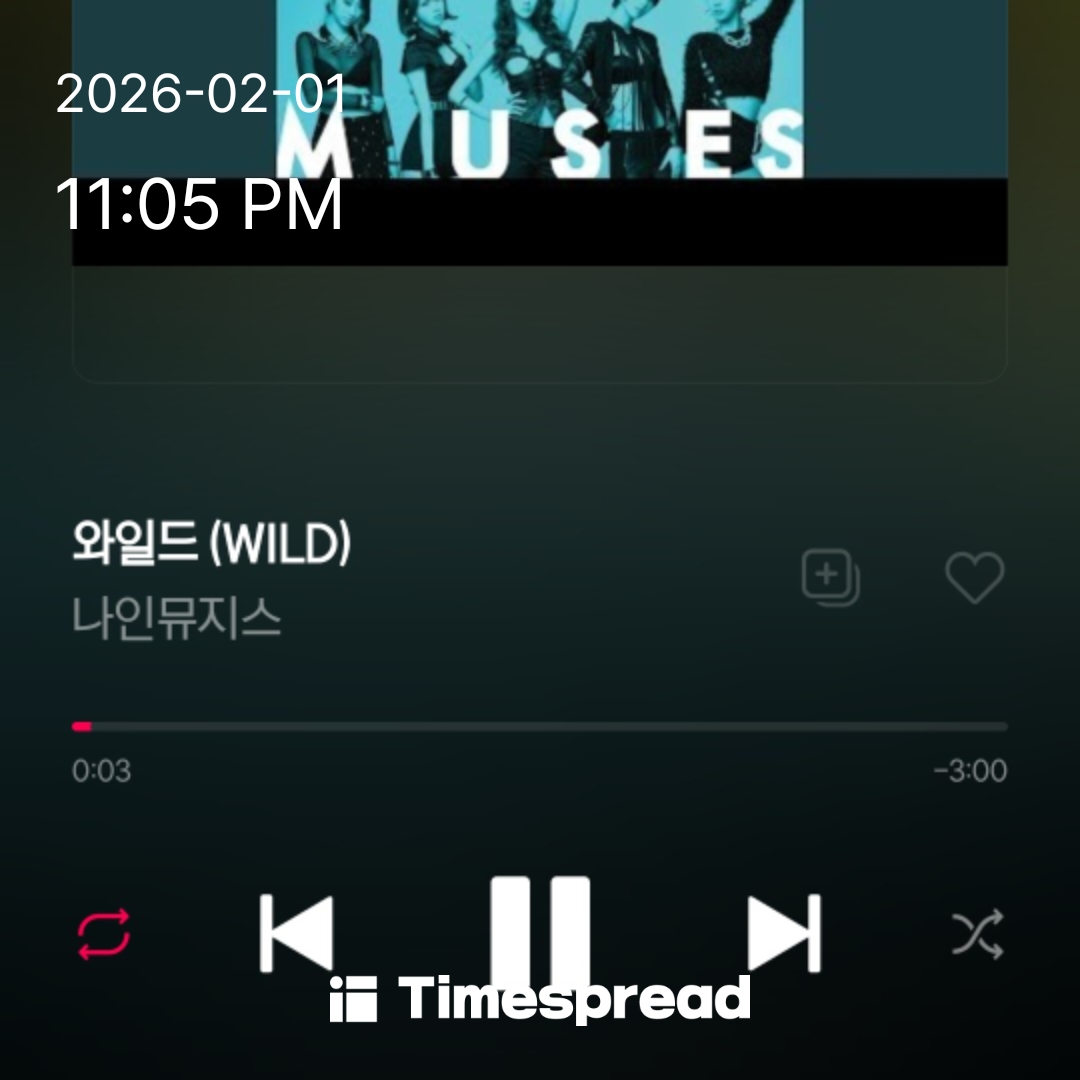This screenshot has width=1080, height=1080.
Task: Seek to the middle of the progress bar
Action: click(x=540, y=727)
